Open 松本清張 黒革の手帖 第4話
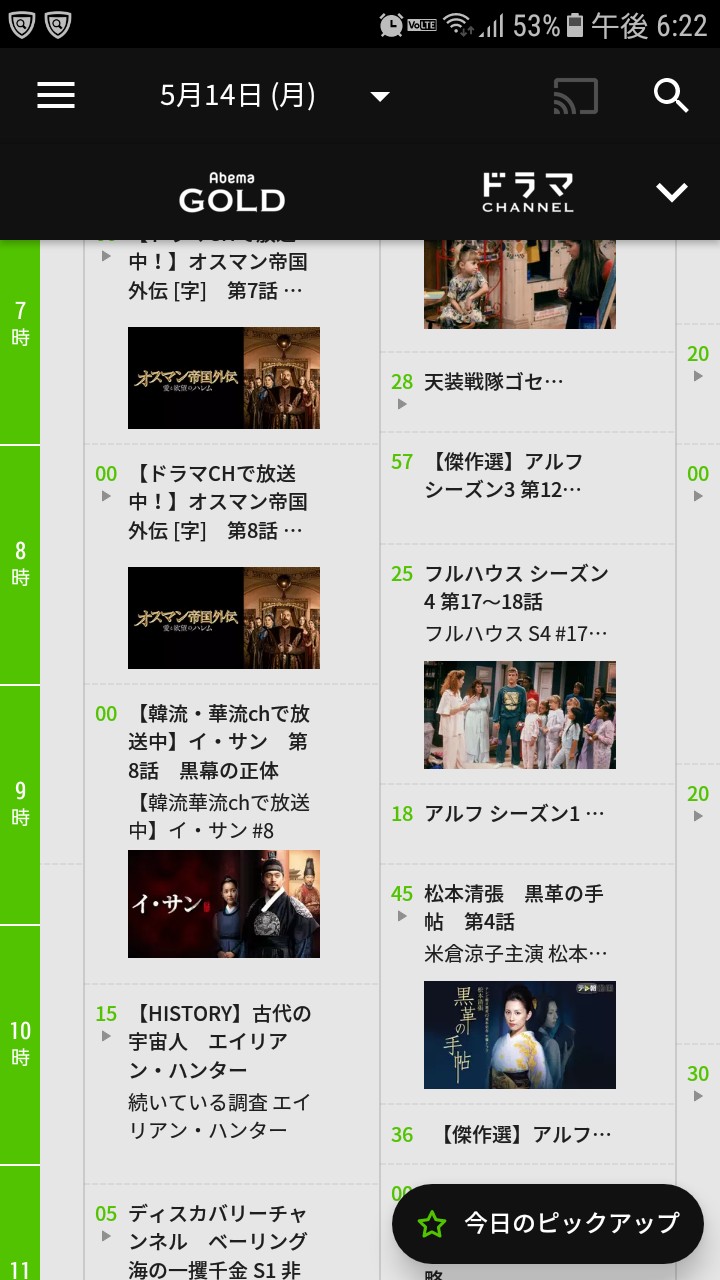Screen dimensions: 720x1280 click(528, 984)
